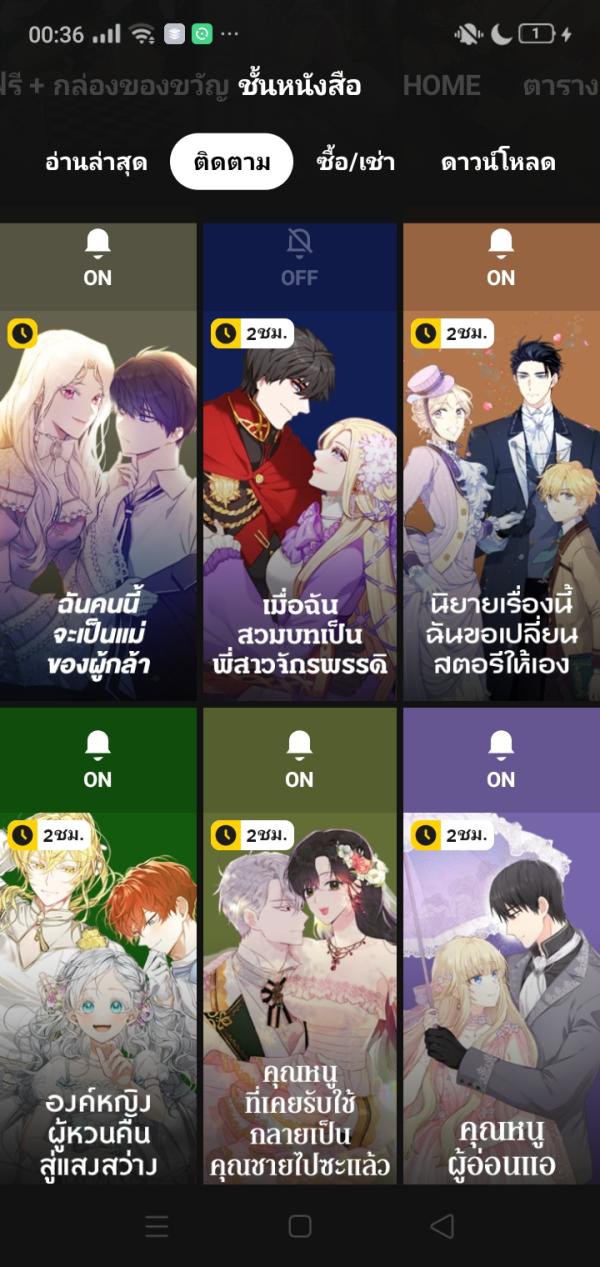Open the comic ฉันคนนี้จะเป็นแม่ของผู้กล้า

(x=98, y=500)
